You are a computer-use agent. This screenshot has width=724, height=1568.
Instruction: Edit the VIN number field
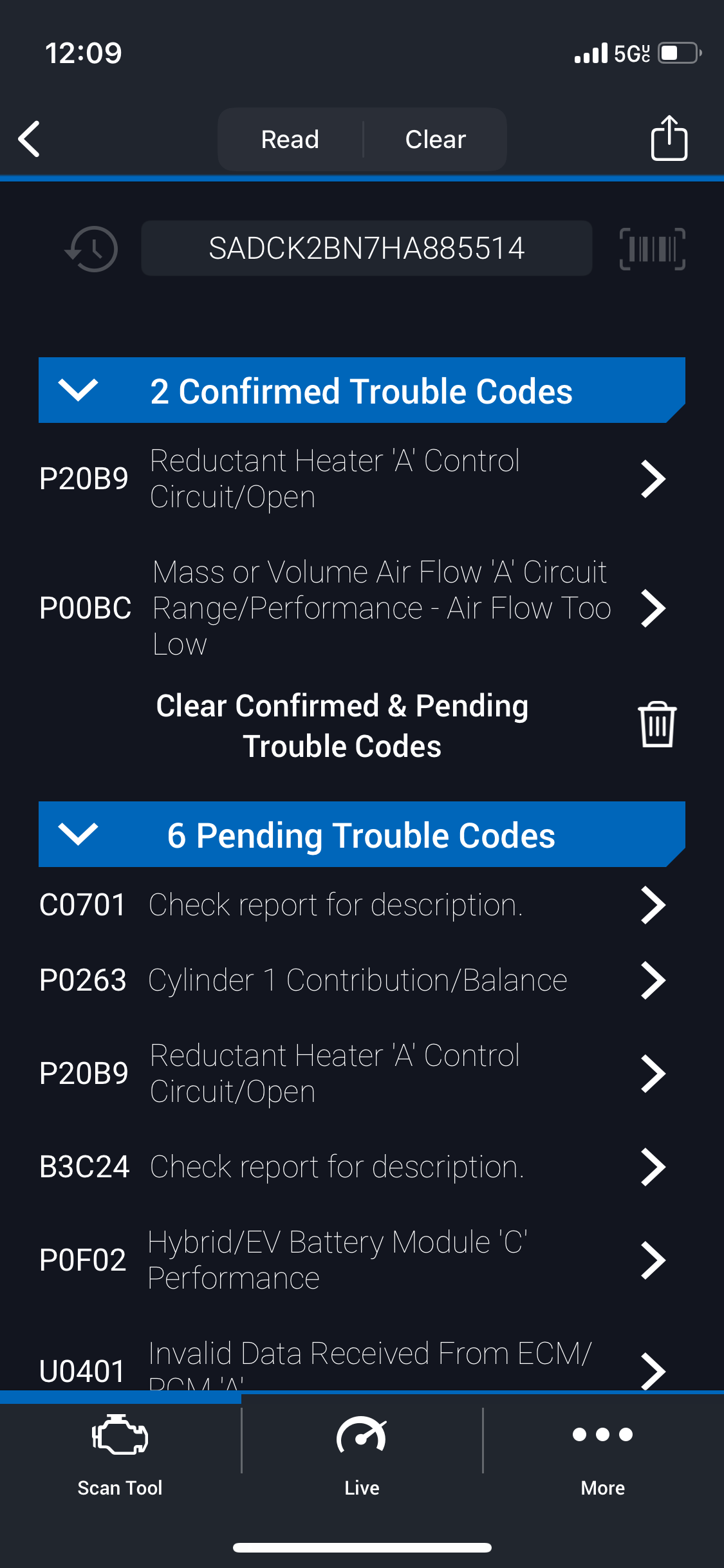(x=366, y=248)
